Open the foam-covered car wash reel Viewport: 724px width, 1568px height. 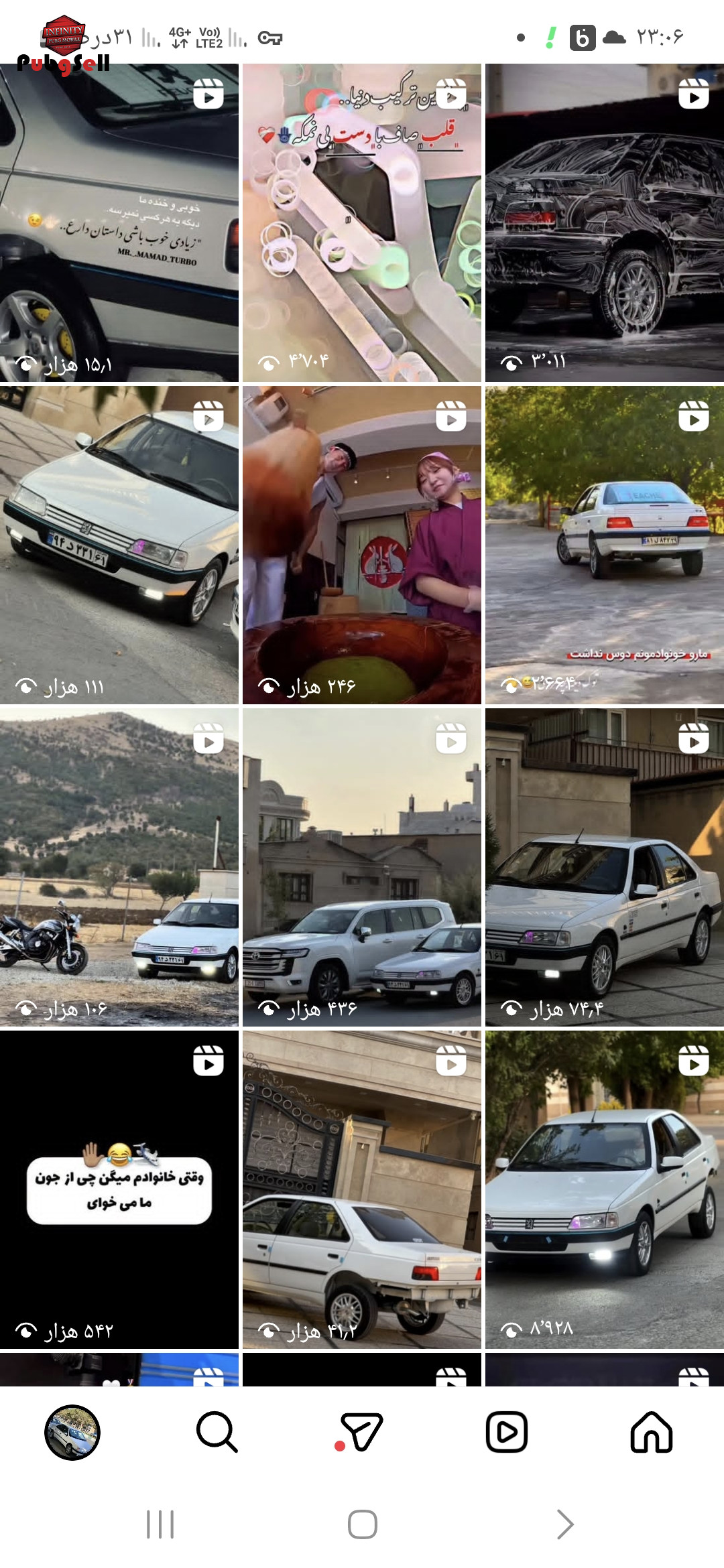[x=604, y=223]
